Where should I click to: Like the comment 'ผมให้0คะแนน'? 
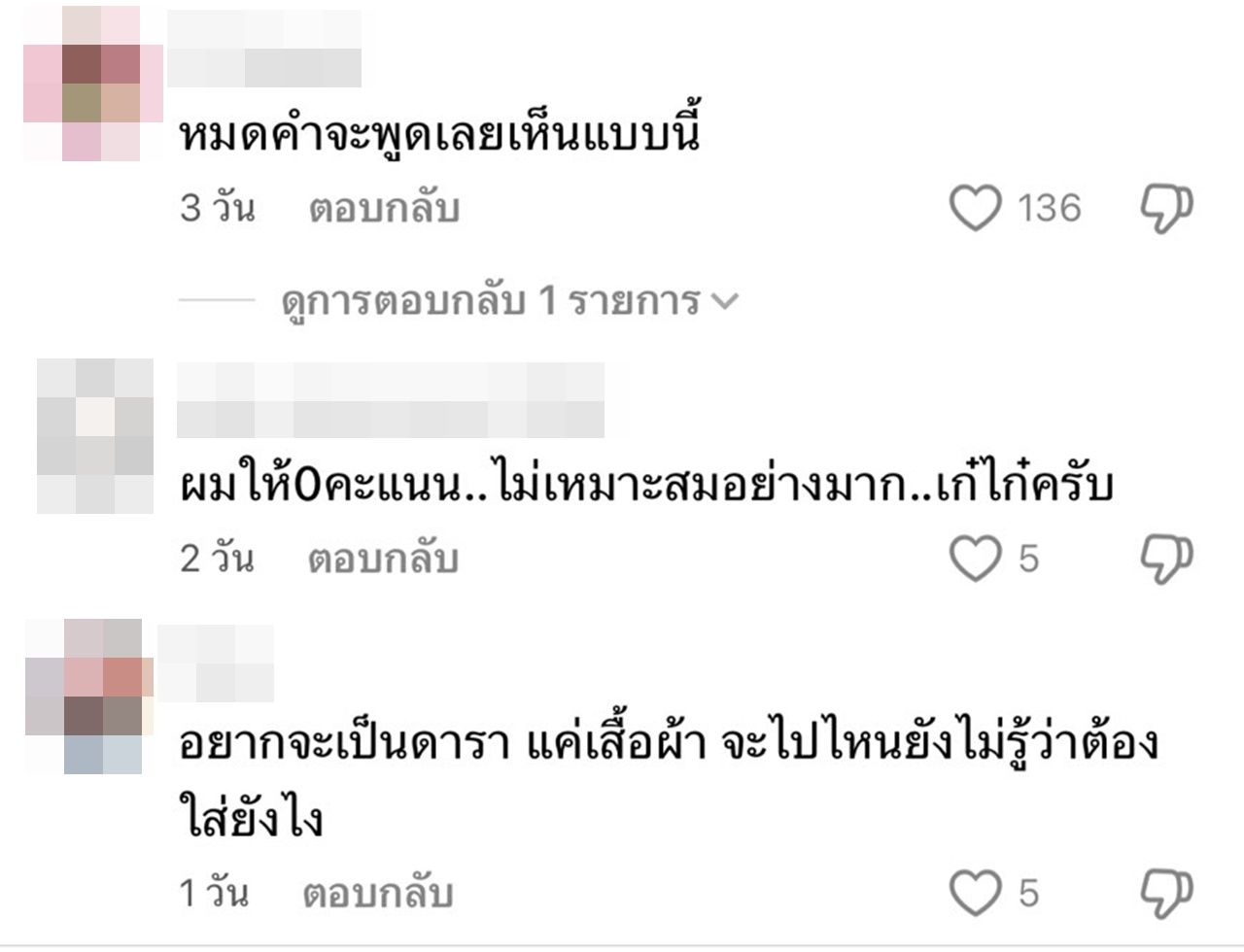(975, 559)
